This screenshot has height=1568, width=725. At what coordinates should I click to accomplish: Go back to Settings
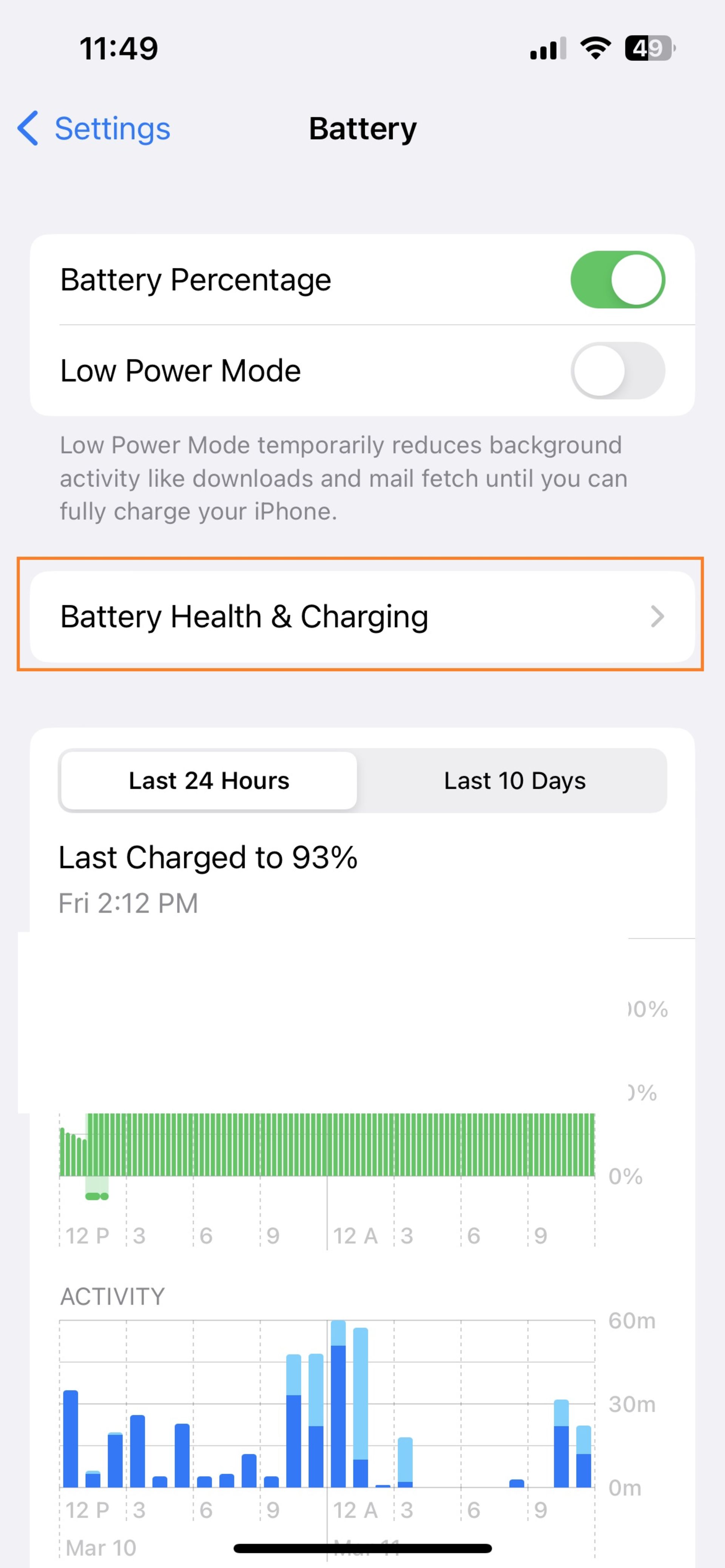coord(94,128)
